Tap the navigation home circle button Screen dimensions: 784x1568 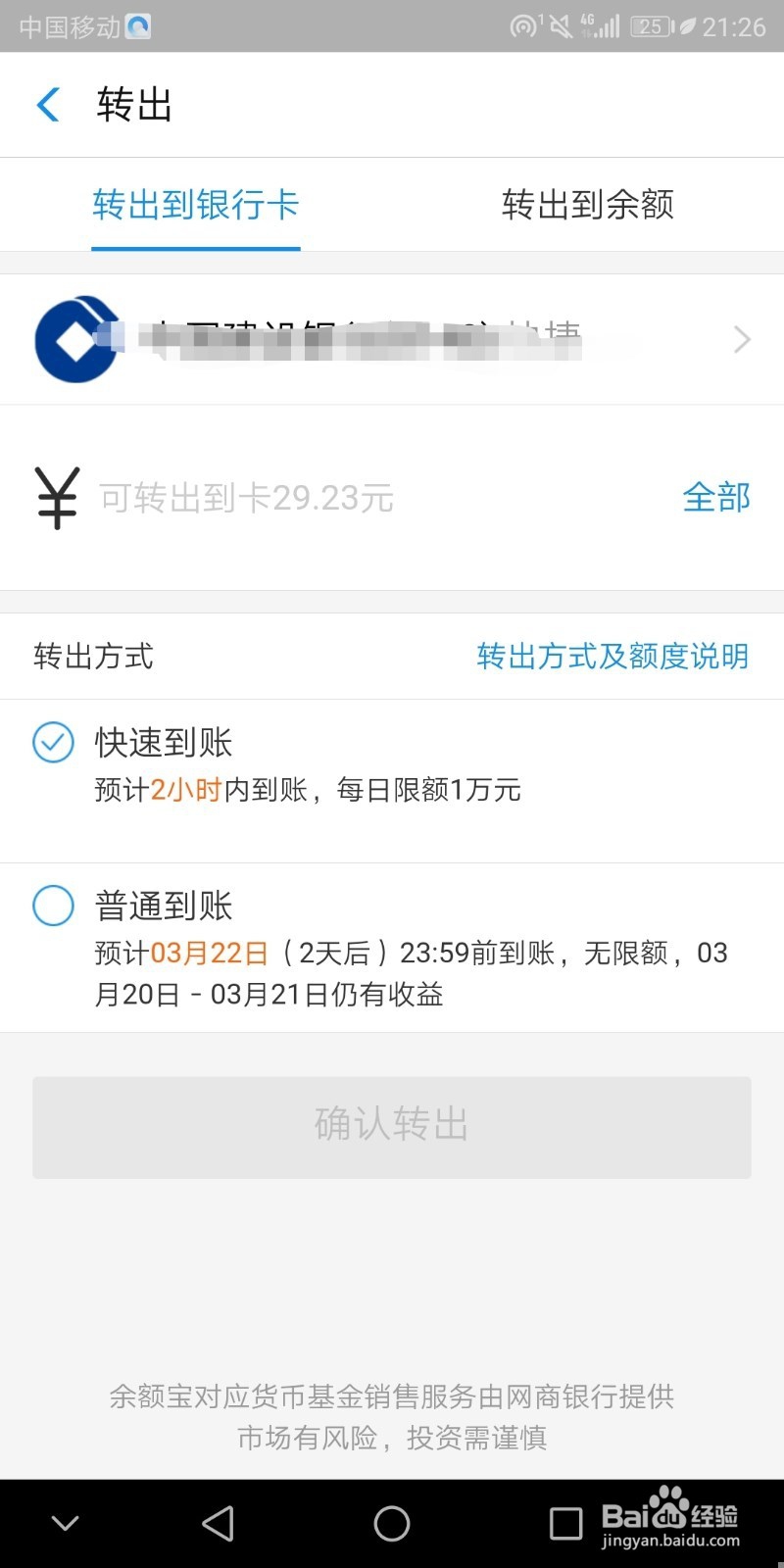(x=391, y=1524)
